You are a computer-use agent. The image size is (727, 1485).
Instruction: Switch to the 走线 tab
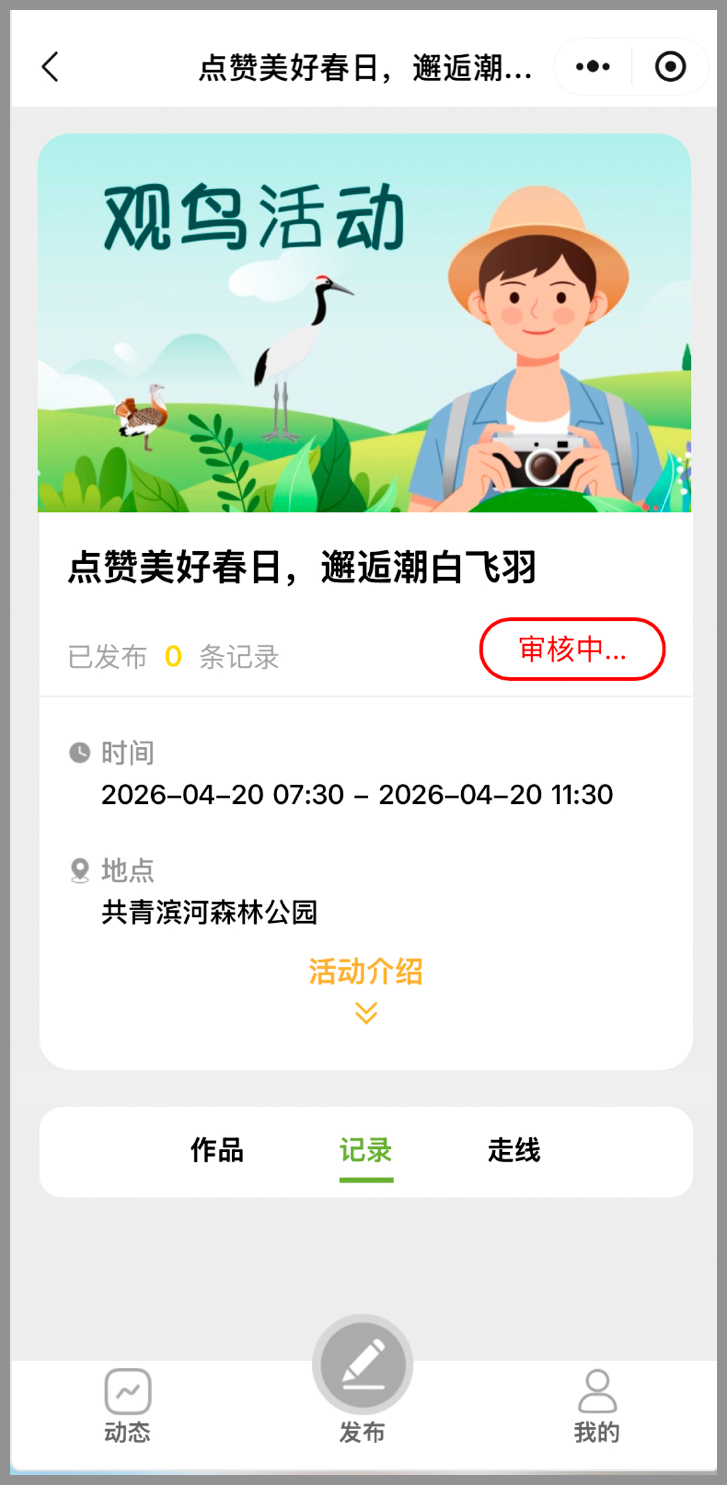(x=514, y=1151)
